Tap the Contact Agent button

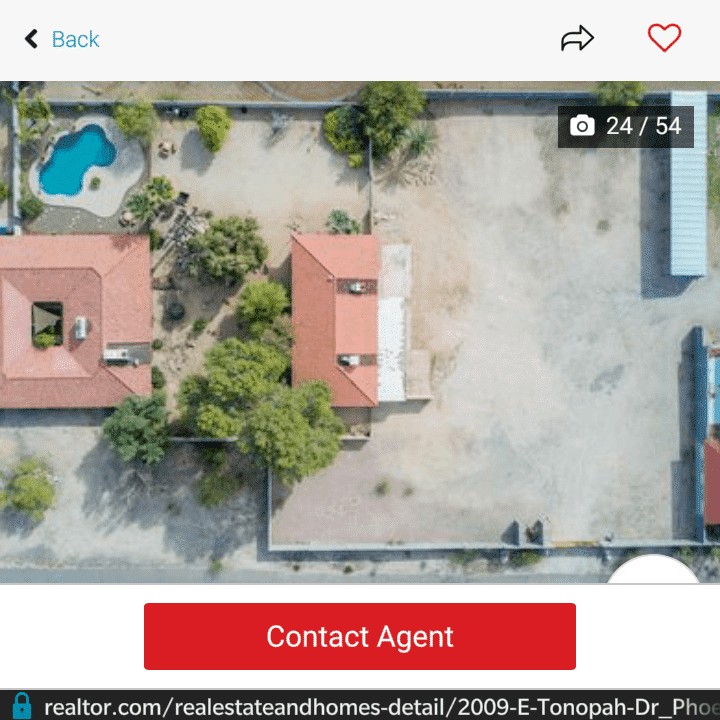click(360, 636)
